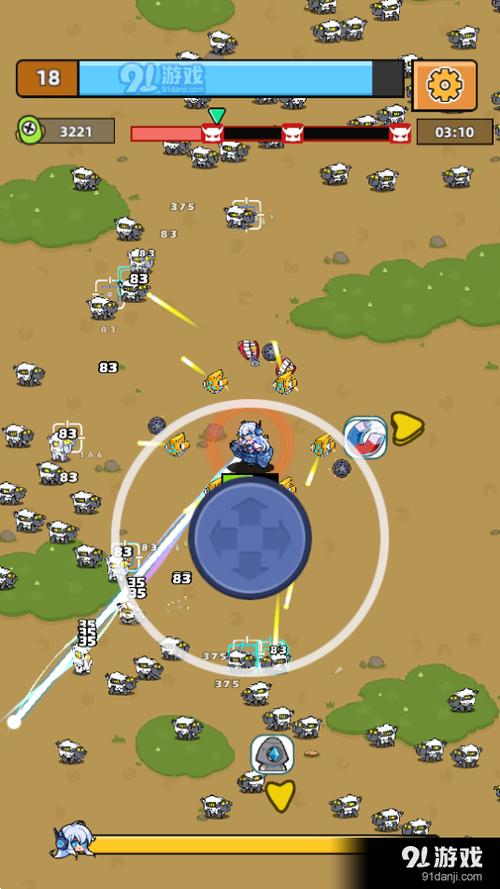This screenshot has width=500, height=889.
Task: Tap the blue virtual joystick pad
Action: click(250, 537)
